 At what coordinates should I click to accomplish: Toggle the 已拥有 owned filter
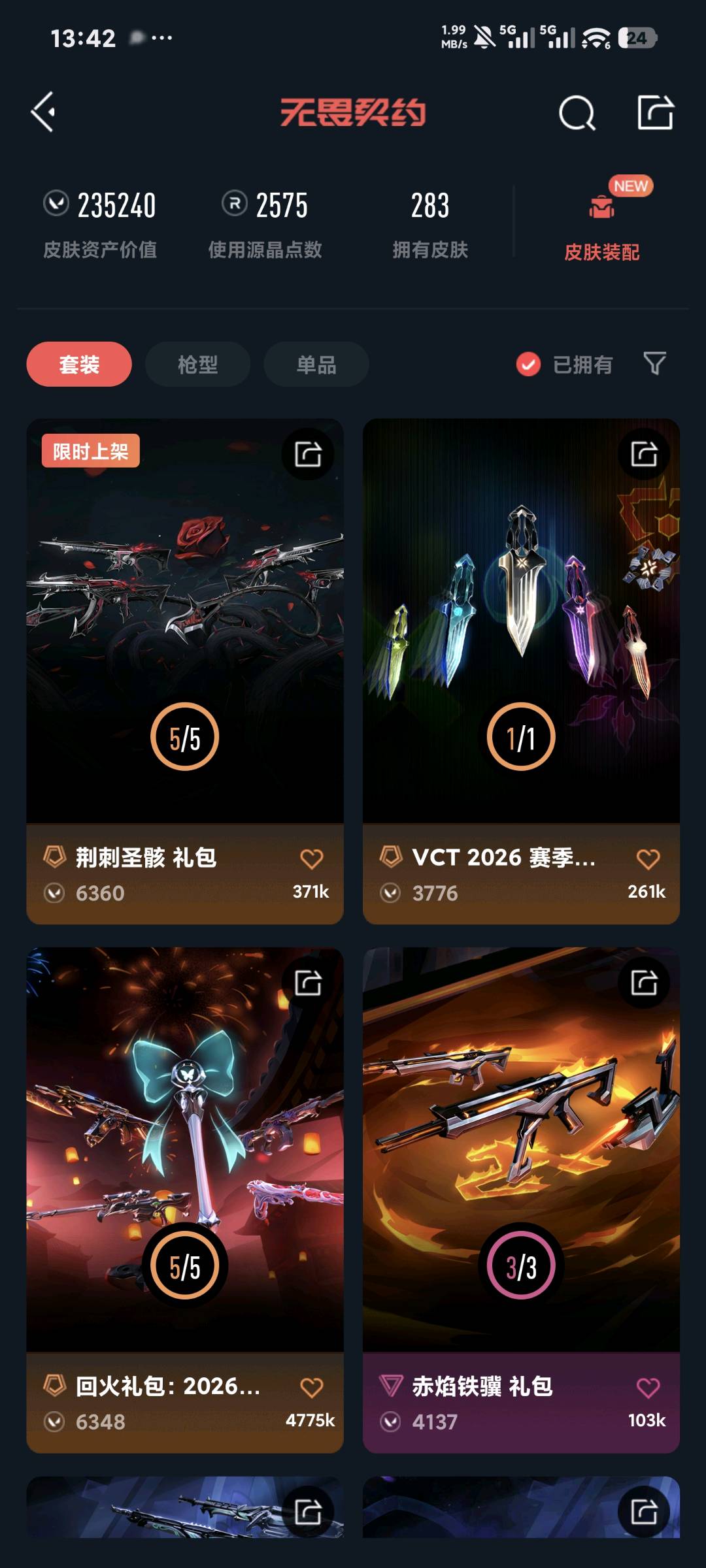[x=565, y=364]
